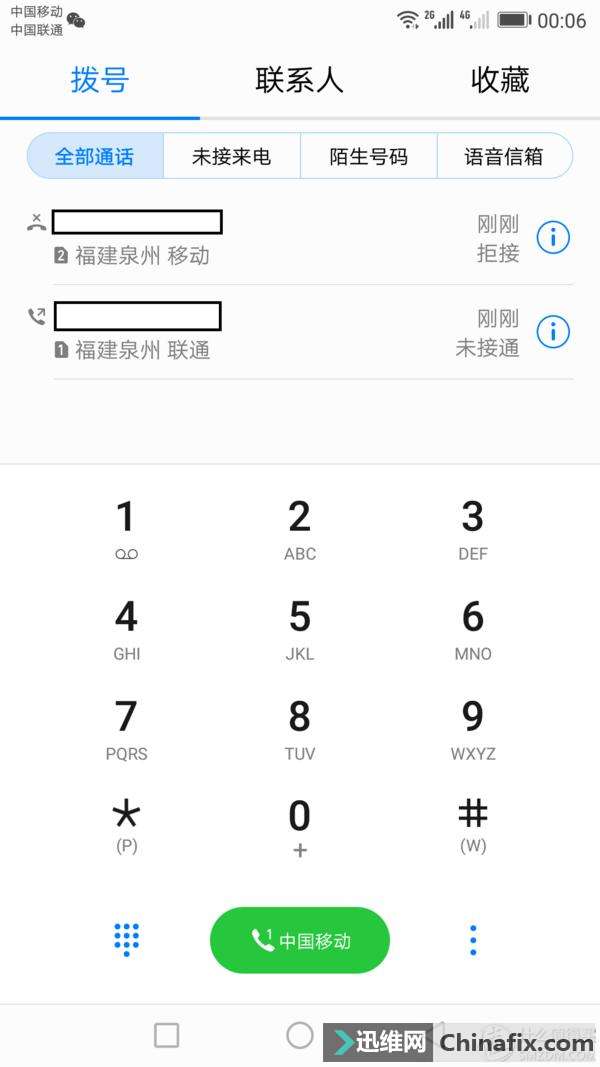Filter calls by 未接来电
600x1067 pixels.
pyautogui.click(x=231, y=156)
